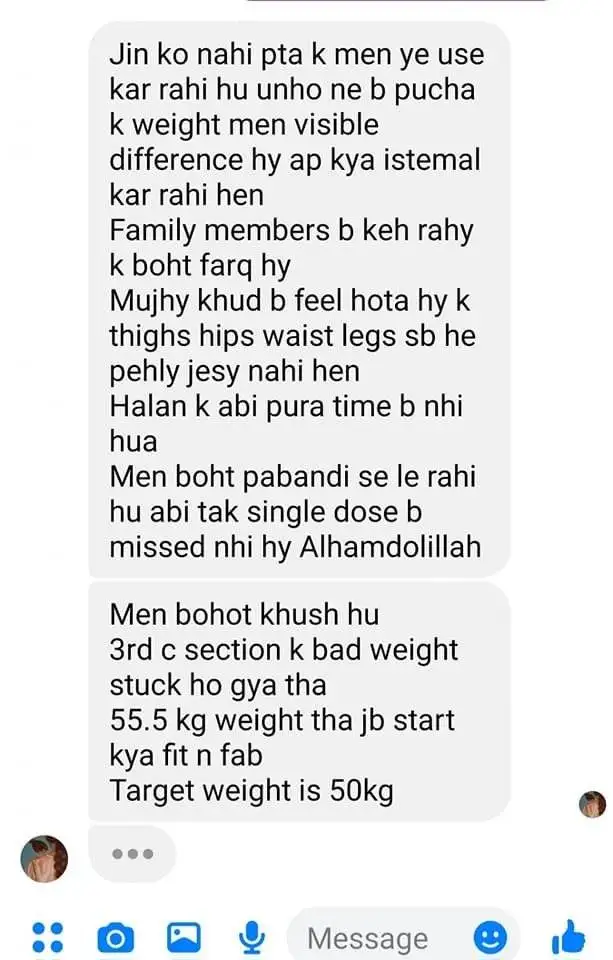Send a thumbs-up like
This screenshot has width=613, height=960.
point(568,937)
